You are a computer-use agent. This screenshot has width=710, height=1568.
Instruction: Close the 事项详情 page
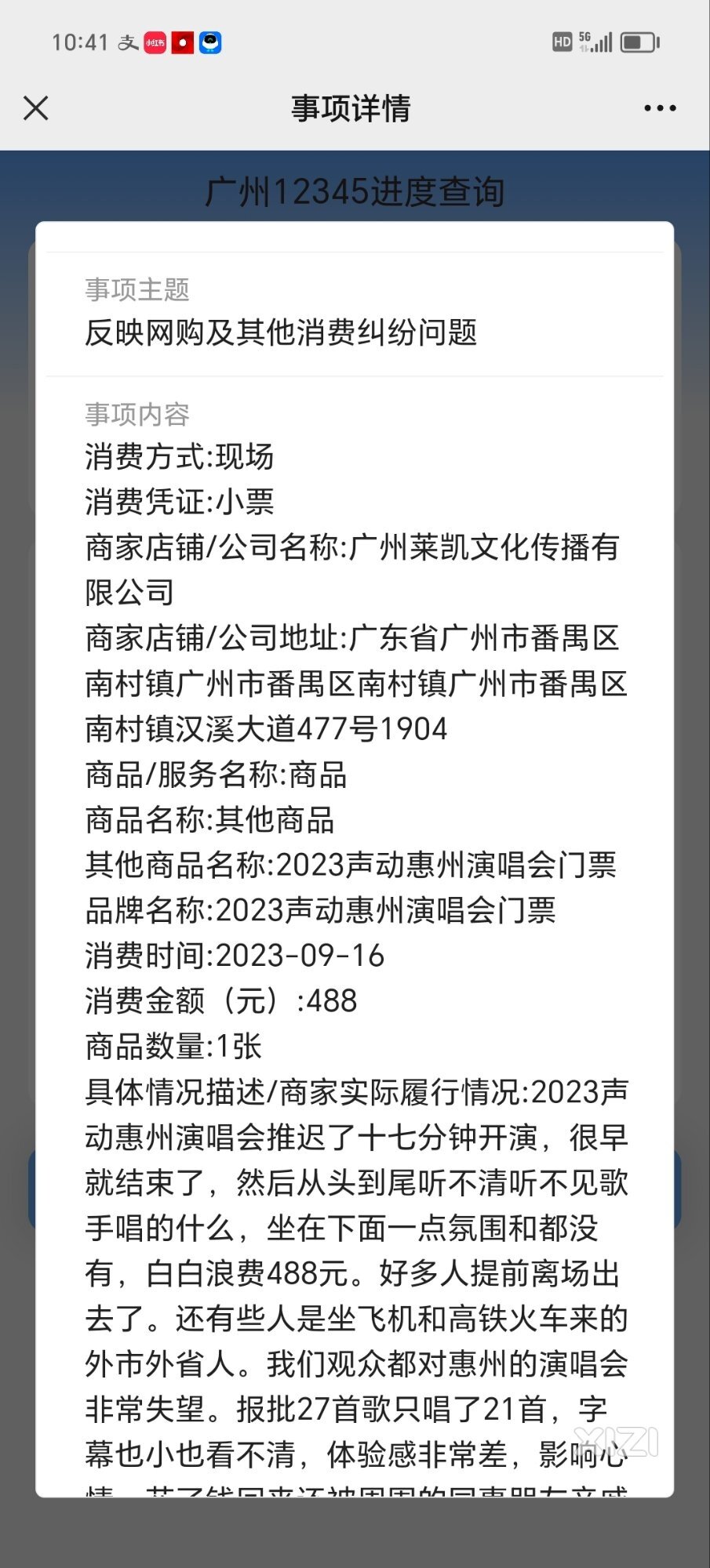point(36,108)
